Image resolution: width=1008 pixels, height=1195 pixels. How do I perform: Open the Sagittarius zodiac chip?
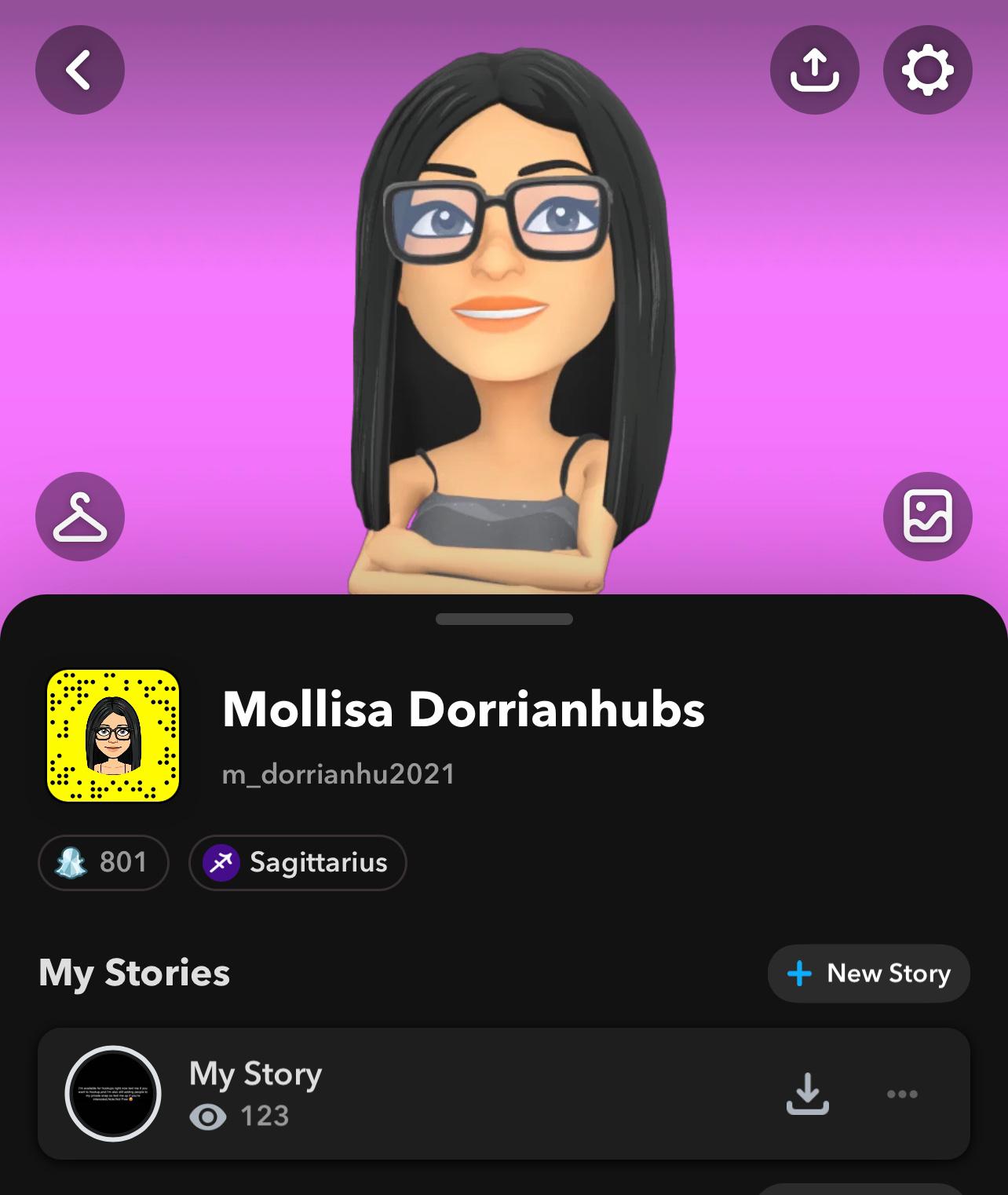pyautogui.click(x=298, y=862)
